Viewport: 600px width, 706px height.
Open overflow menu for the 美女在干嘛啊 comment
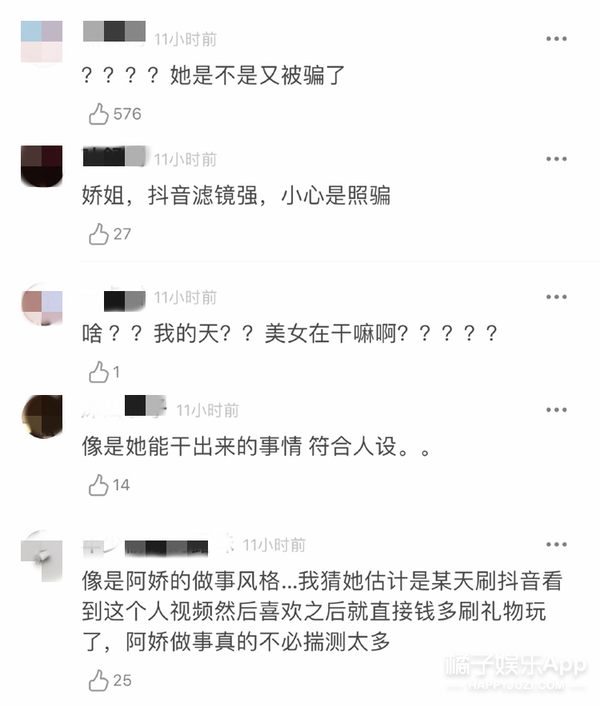(557, 298)
